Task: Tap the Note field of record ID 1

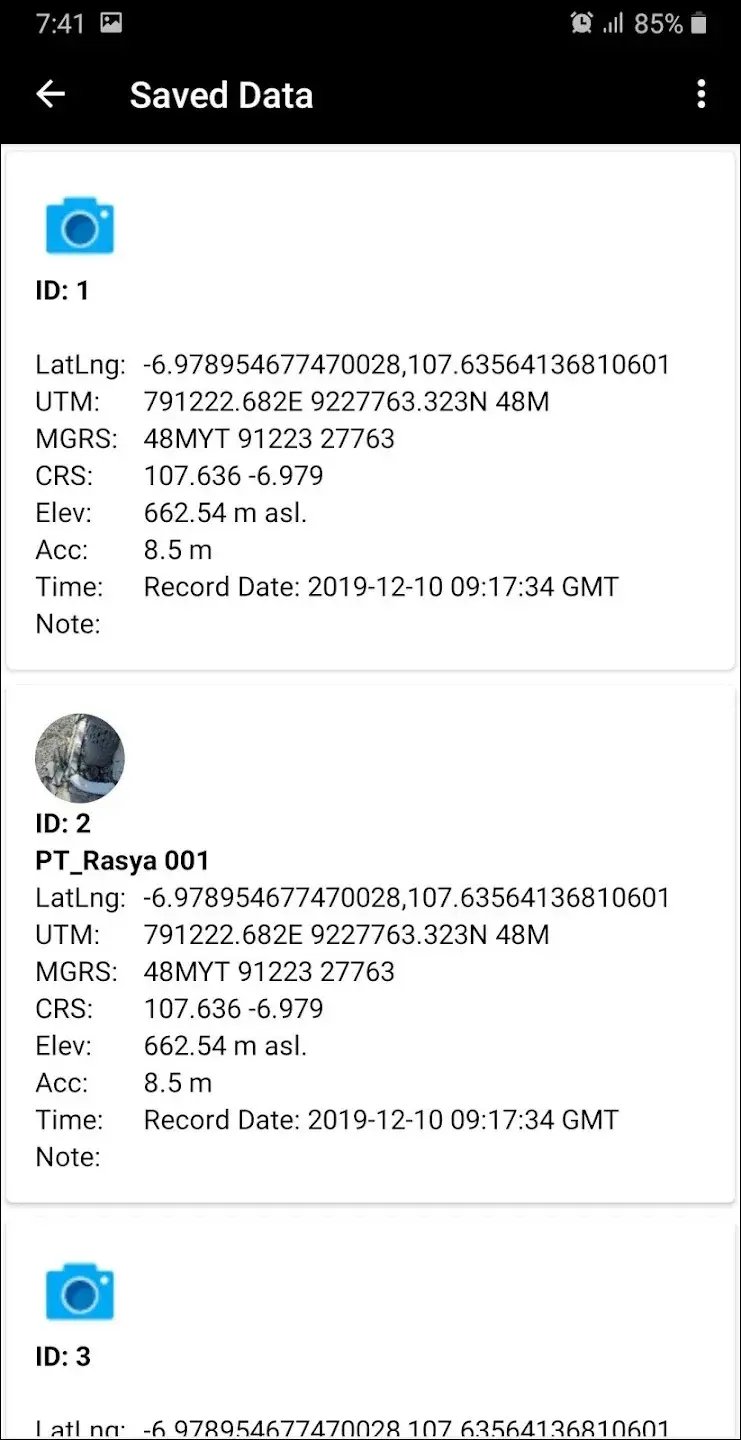Action: coord(67,623)
